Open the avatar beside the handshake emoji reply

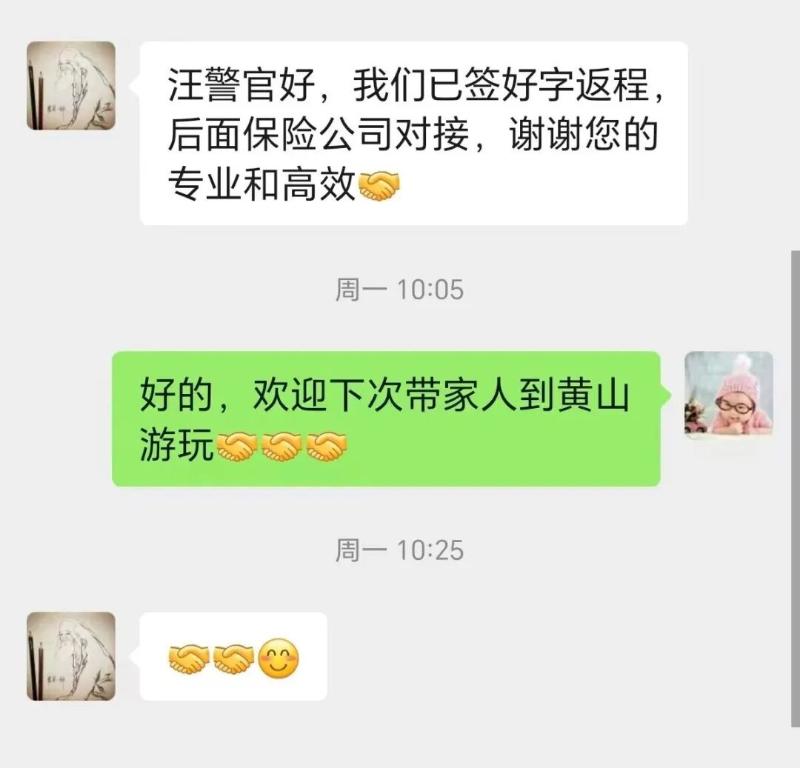click(x=71, y=656)
